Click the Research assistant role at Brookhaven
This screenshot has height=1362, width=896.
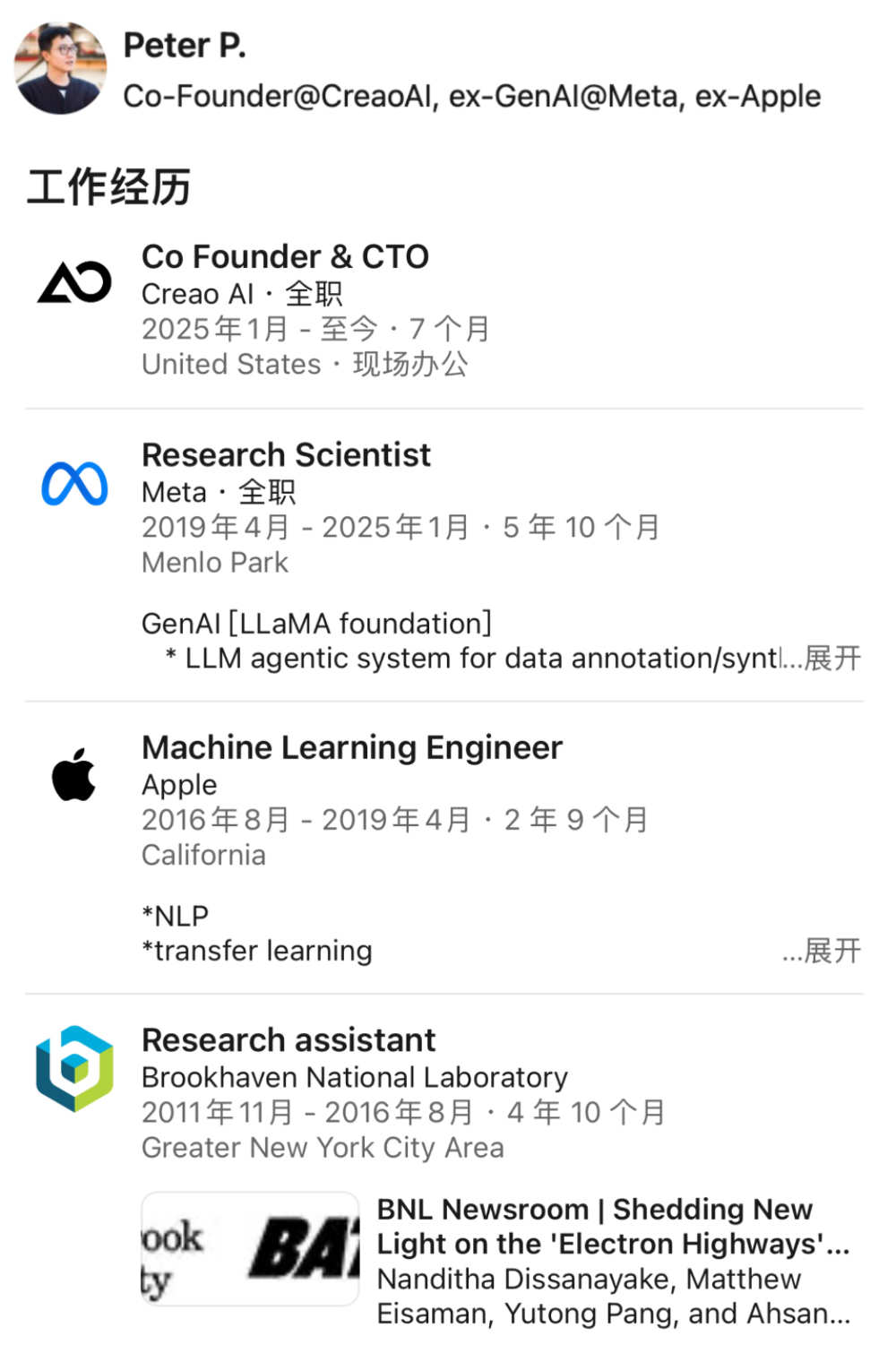[x=289, y=1039]
